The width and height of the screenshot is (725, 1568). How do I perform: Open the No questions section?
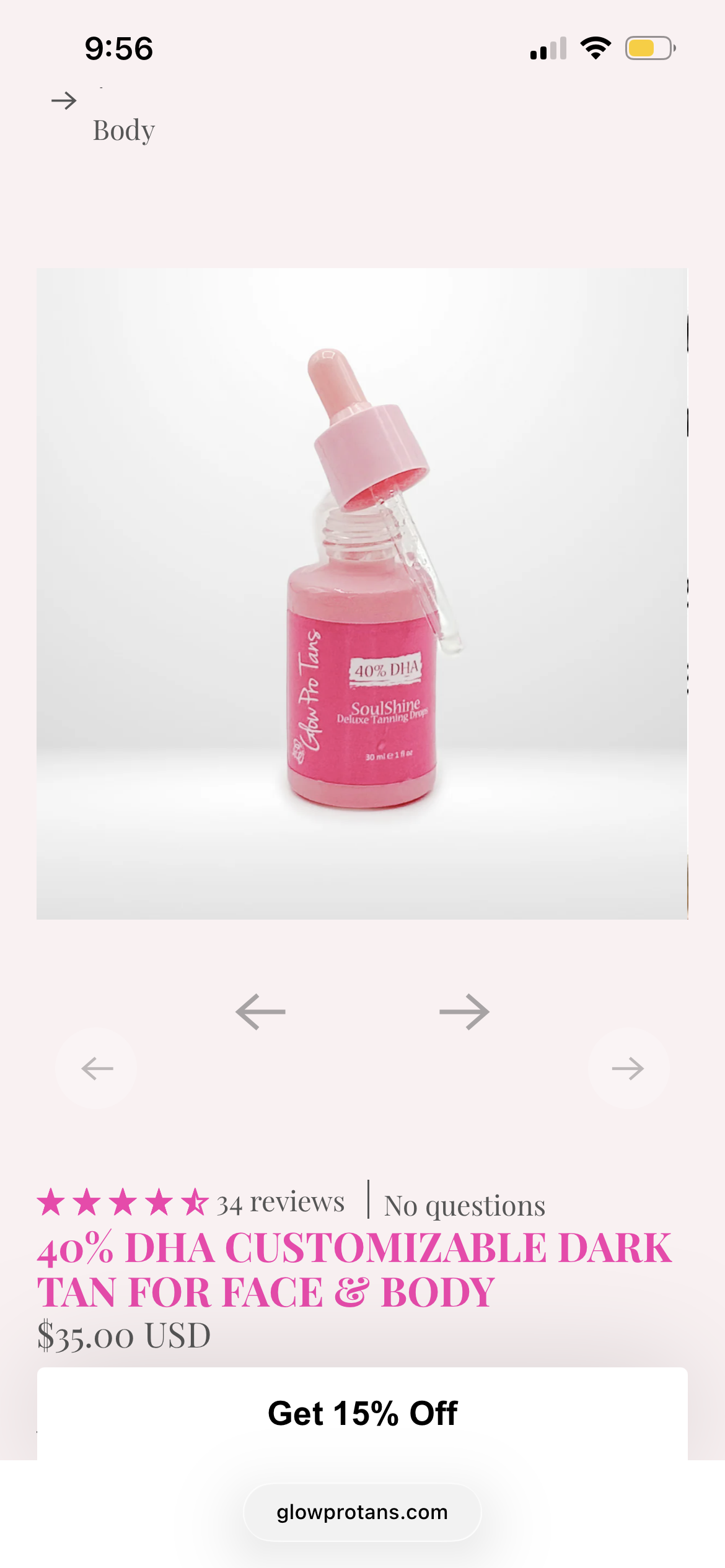465,1206
